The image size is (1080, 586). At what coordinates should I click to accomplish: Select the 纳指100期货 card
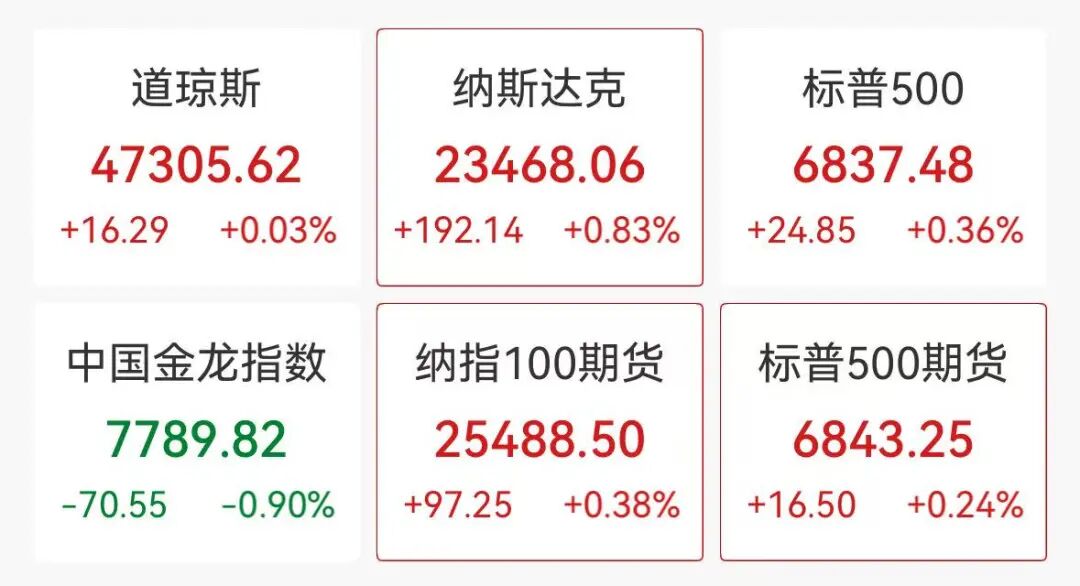point(539,432)
